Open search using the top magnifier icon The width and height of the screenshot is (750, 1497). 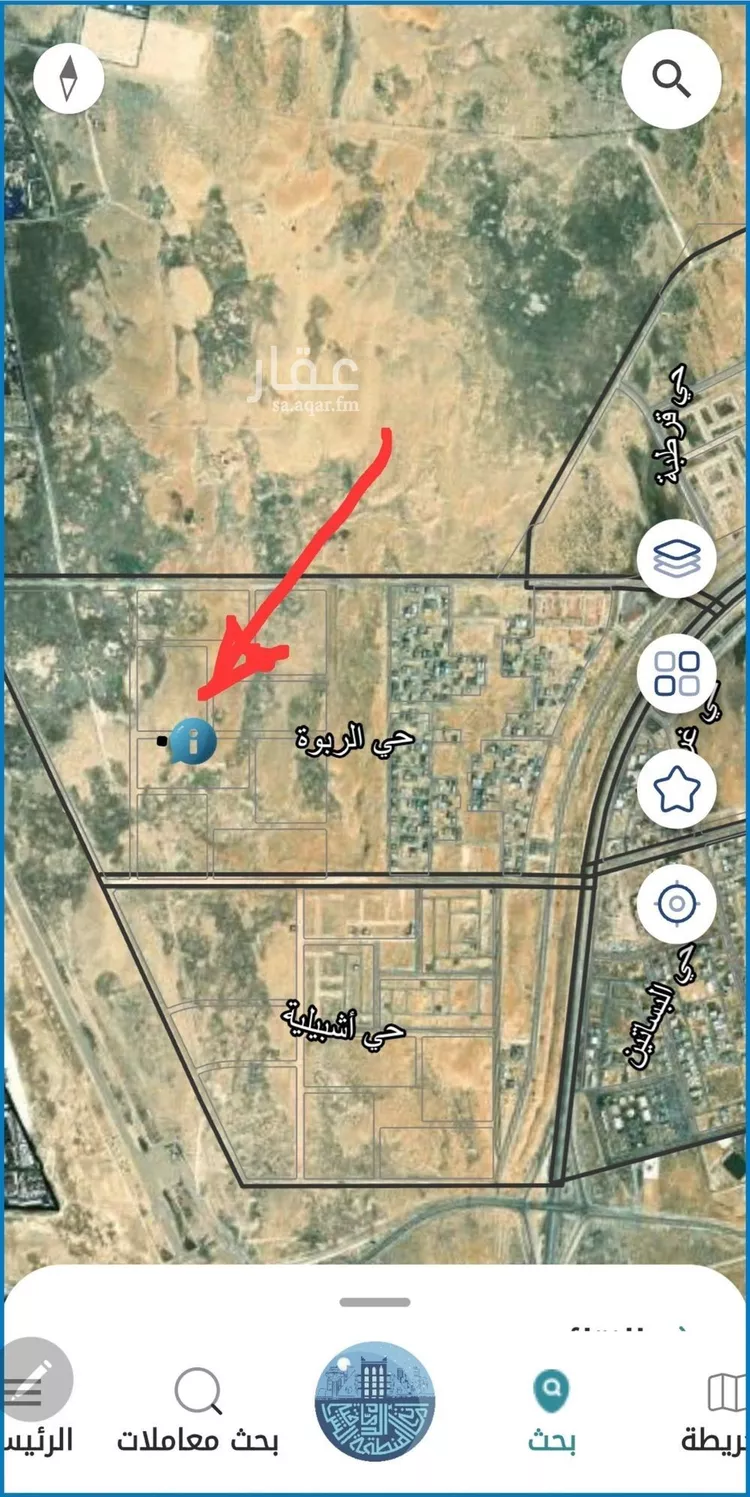(671, 79)
